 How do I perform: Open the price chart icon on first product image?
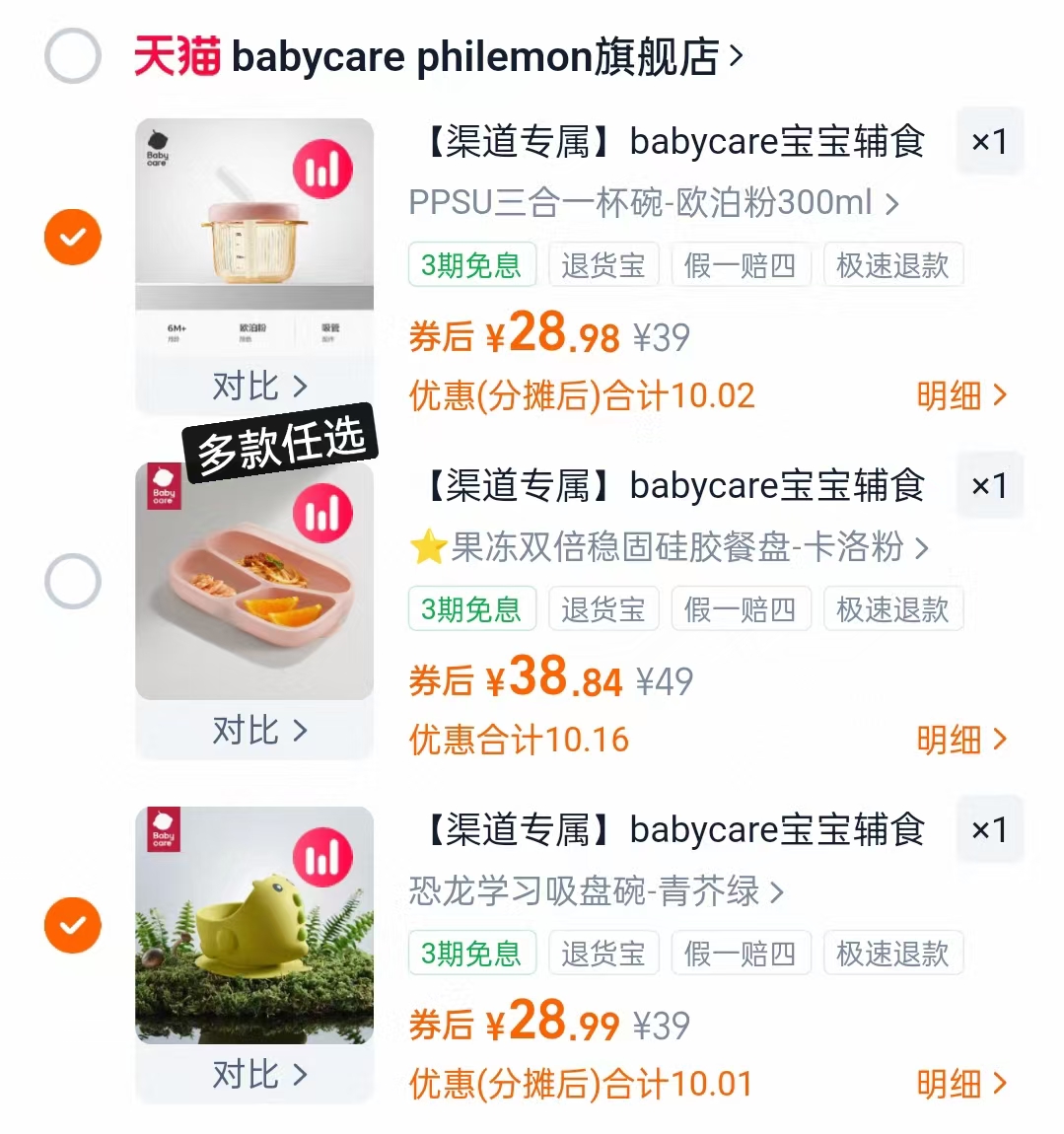(325, 168)
